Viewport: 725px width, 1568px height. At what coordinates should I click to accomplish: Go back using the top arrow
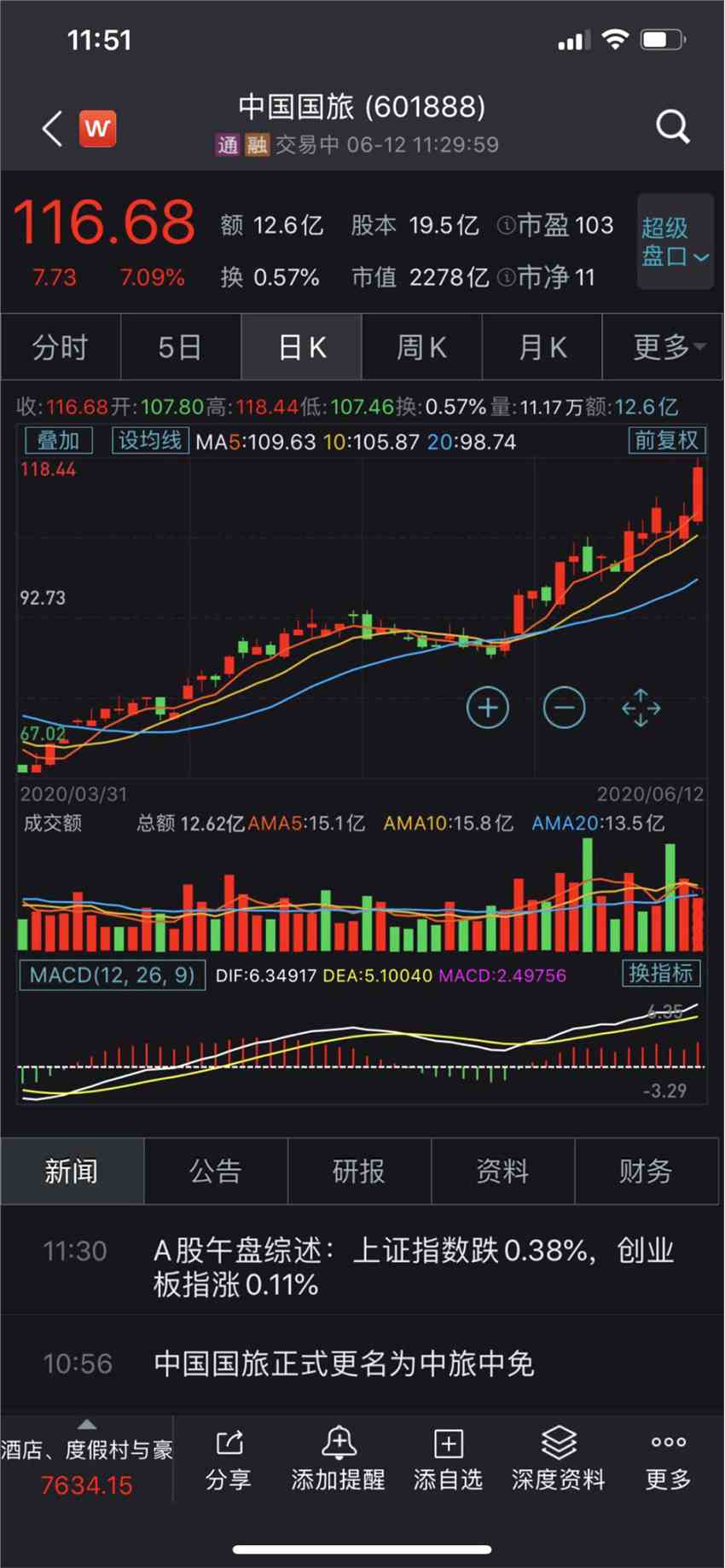click(53, 129)
